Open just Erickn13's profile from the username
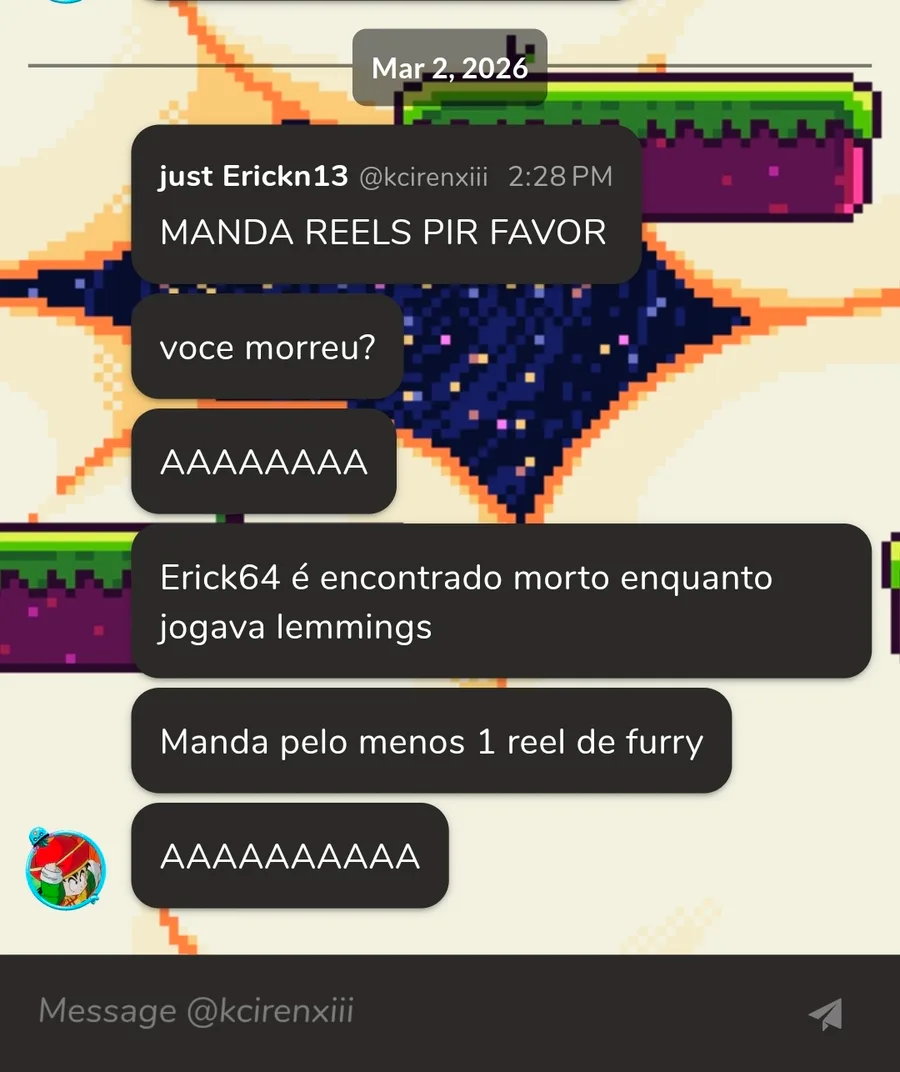The height and width of the screenshot is (1072, 900). click(253, 177)
